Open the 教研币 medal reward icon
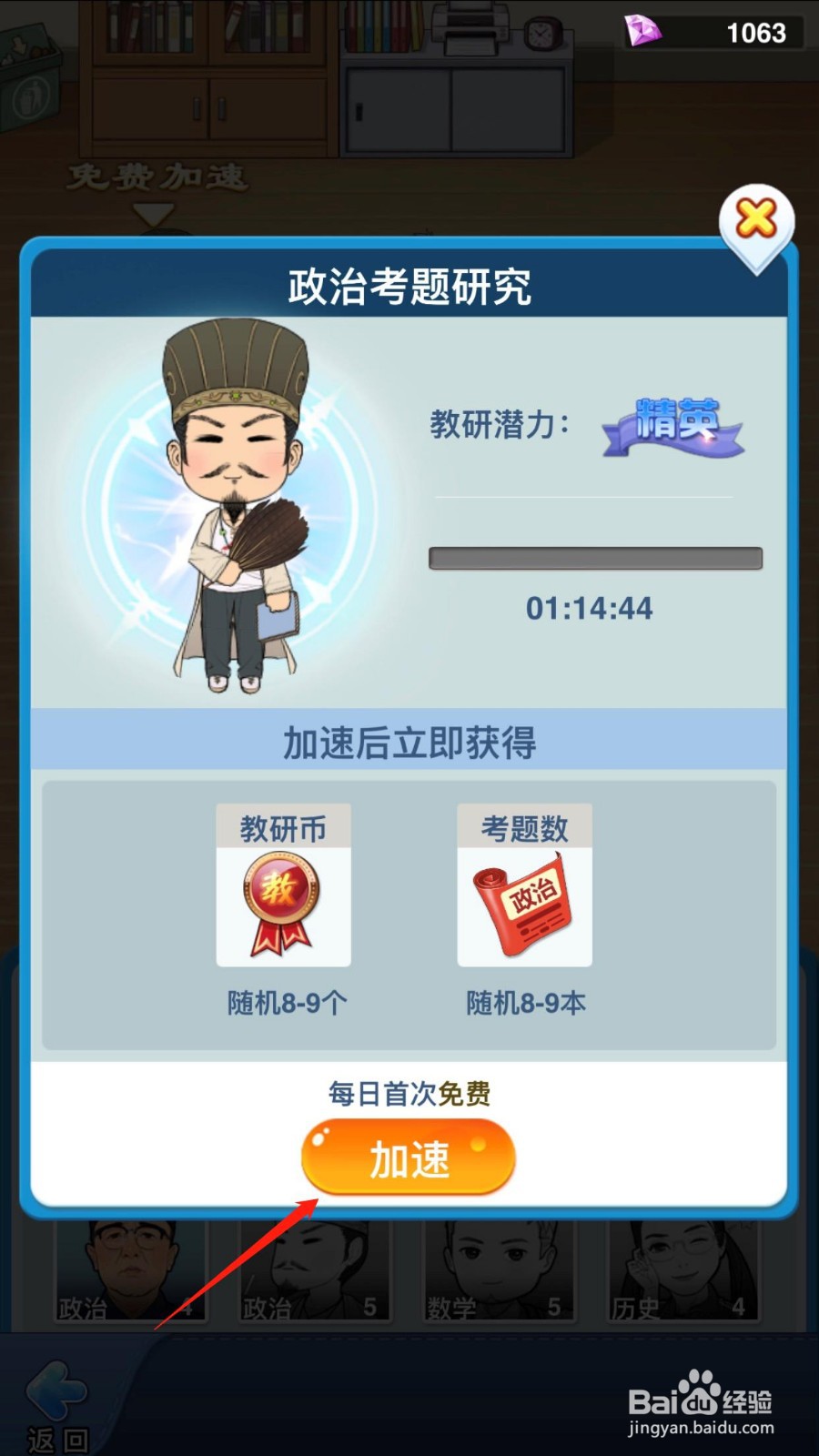The width and height of the screenshot is (819, 1456). coord(282,901)
